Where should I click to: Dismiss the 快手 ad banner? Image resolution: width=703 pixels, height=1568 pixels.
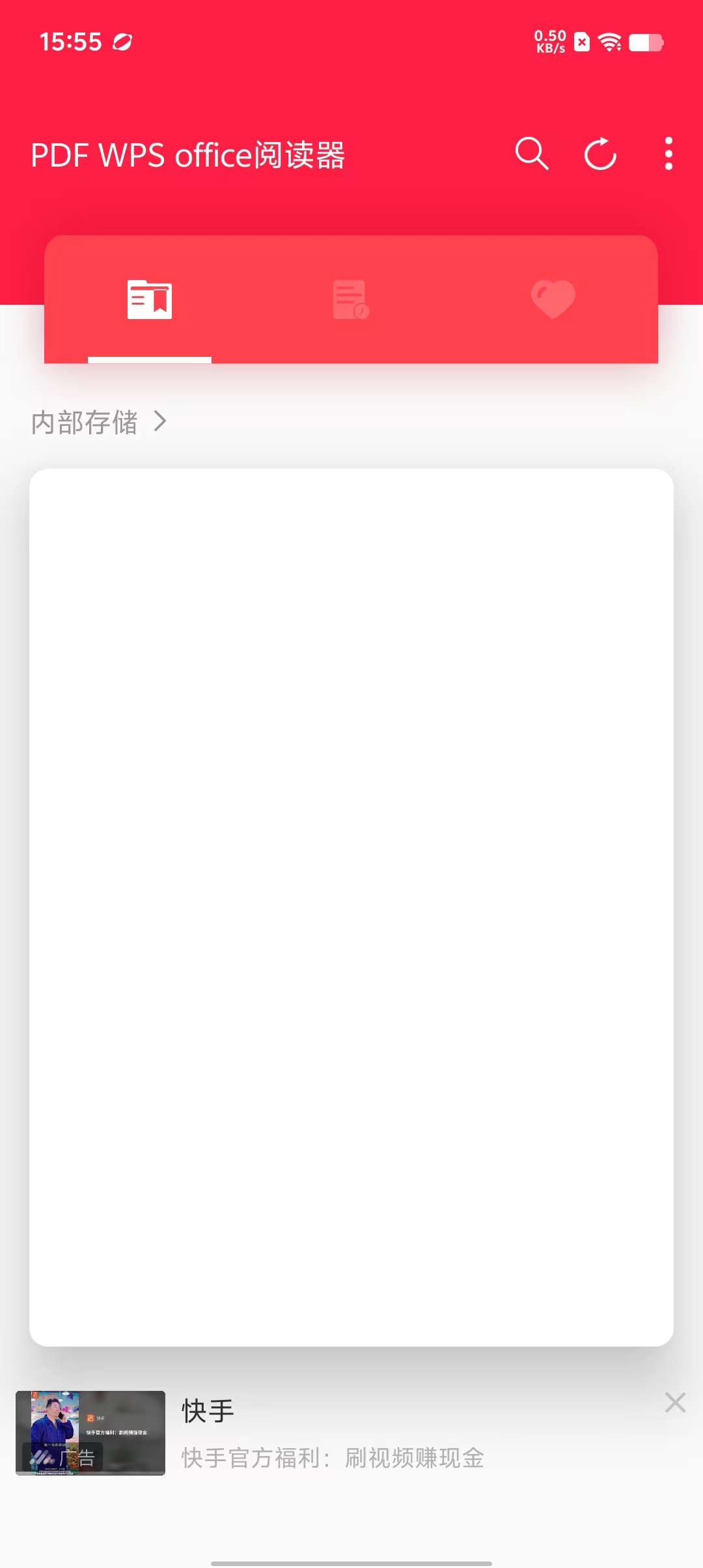click(675, 1403)
